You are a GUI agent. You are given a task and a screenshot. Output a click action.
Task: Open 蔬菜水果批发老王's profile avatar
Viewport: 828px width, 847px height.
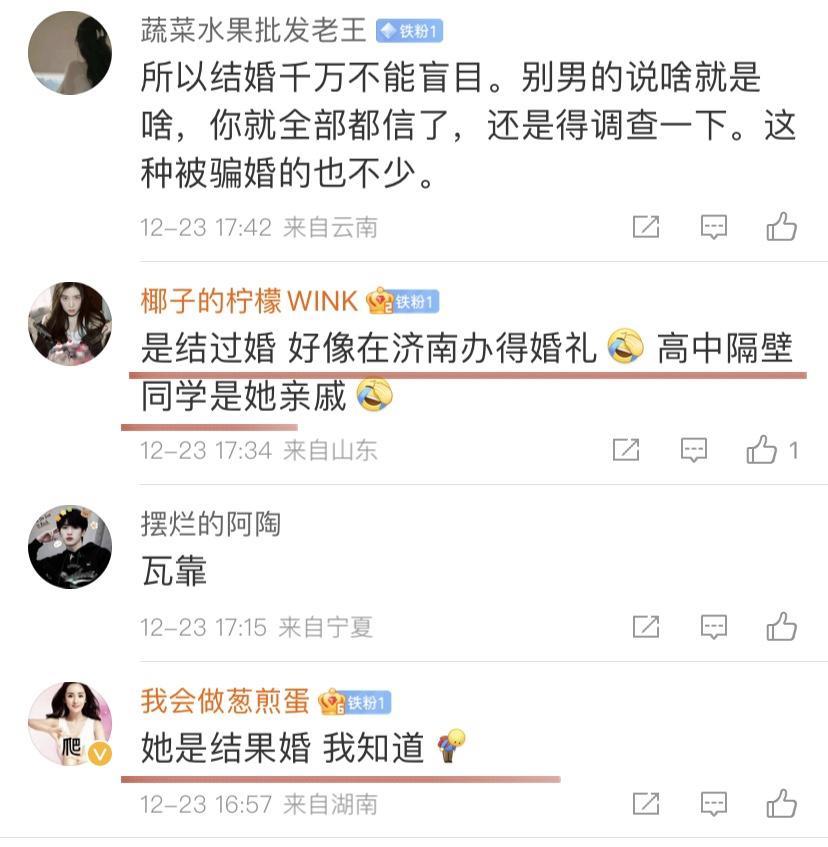pyautogui.click(x=69, y=53)
